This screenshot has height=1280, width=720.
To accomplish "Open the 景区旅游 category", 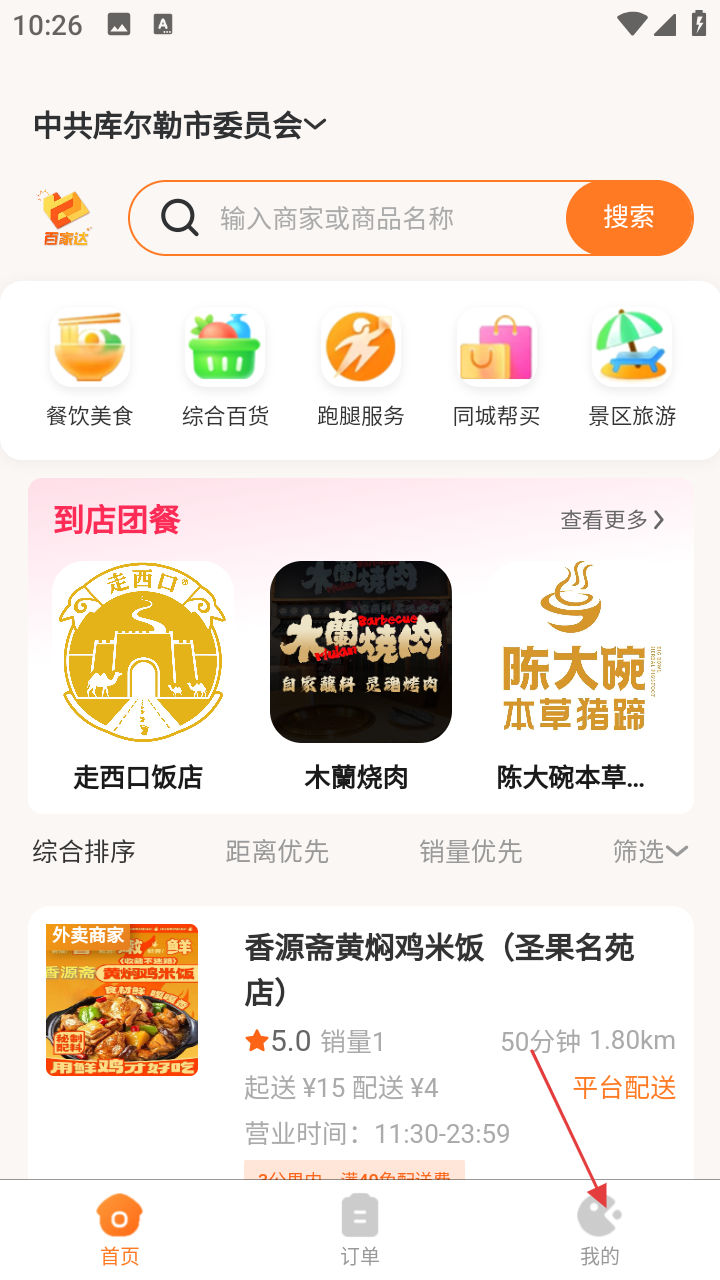I will coord(632,367).
